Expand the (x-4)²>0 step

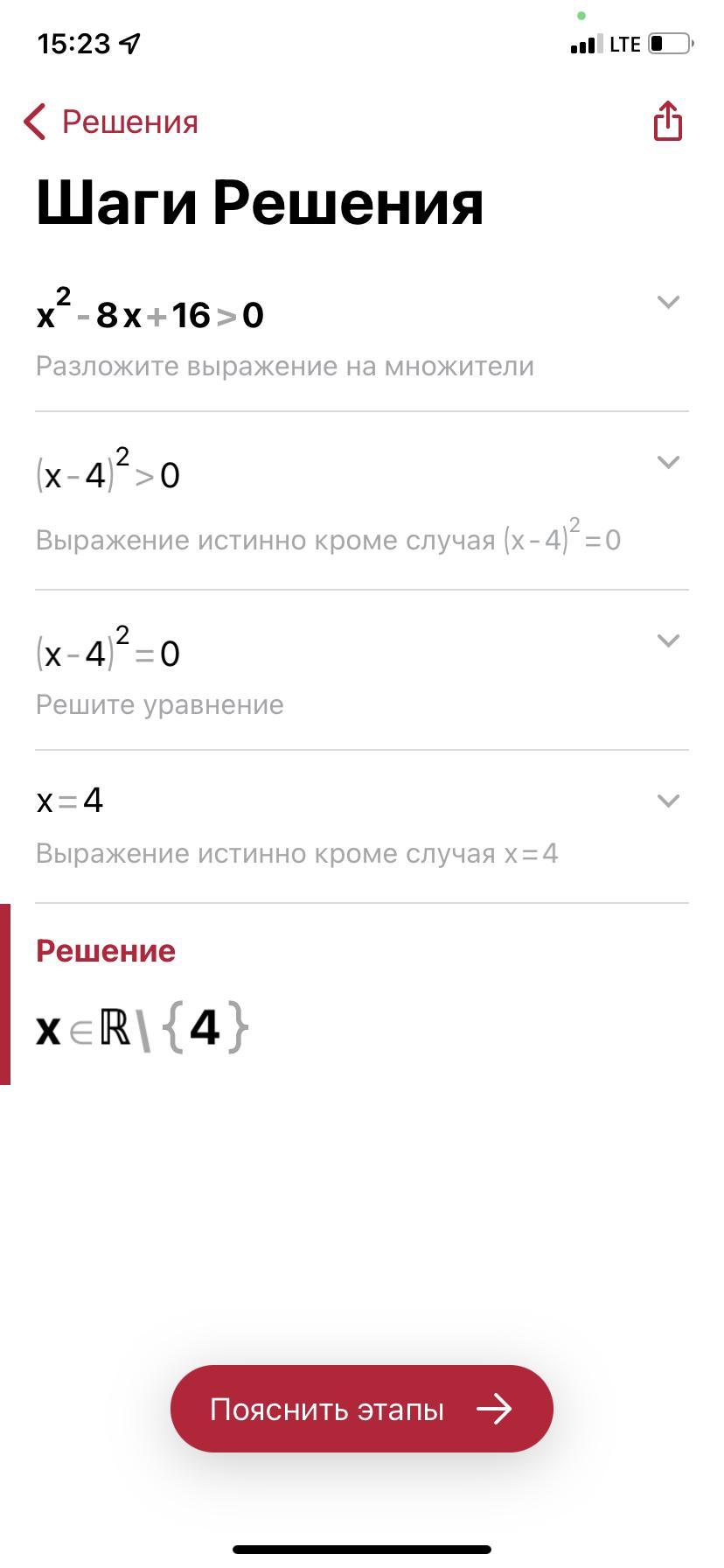(x=668, y=463)
